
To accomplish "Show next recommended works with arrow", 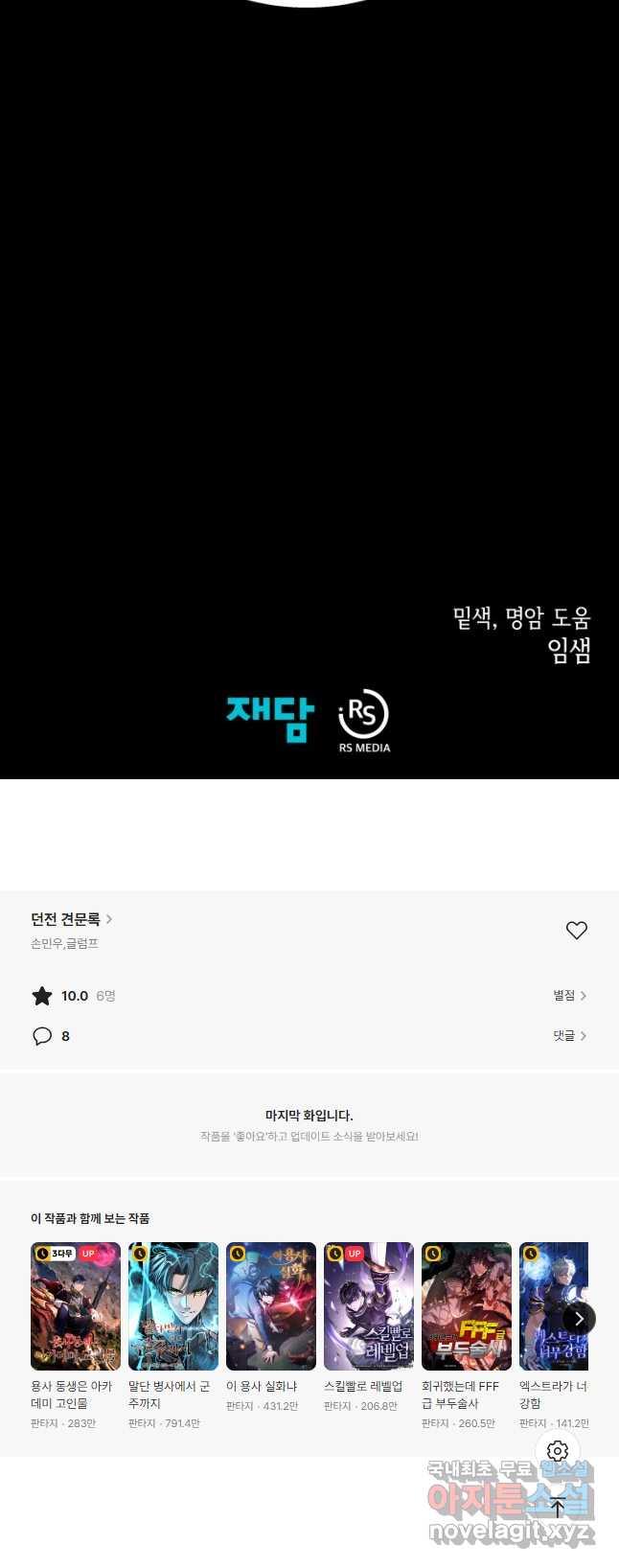I will coord(579,1319).
